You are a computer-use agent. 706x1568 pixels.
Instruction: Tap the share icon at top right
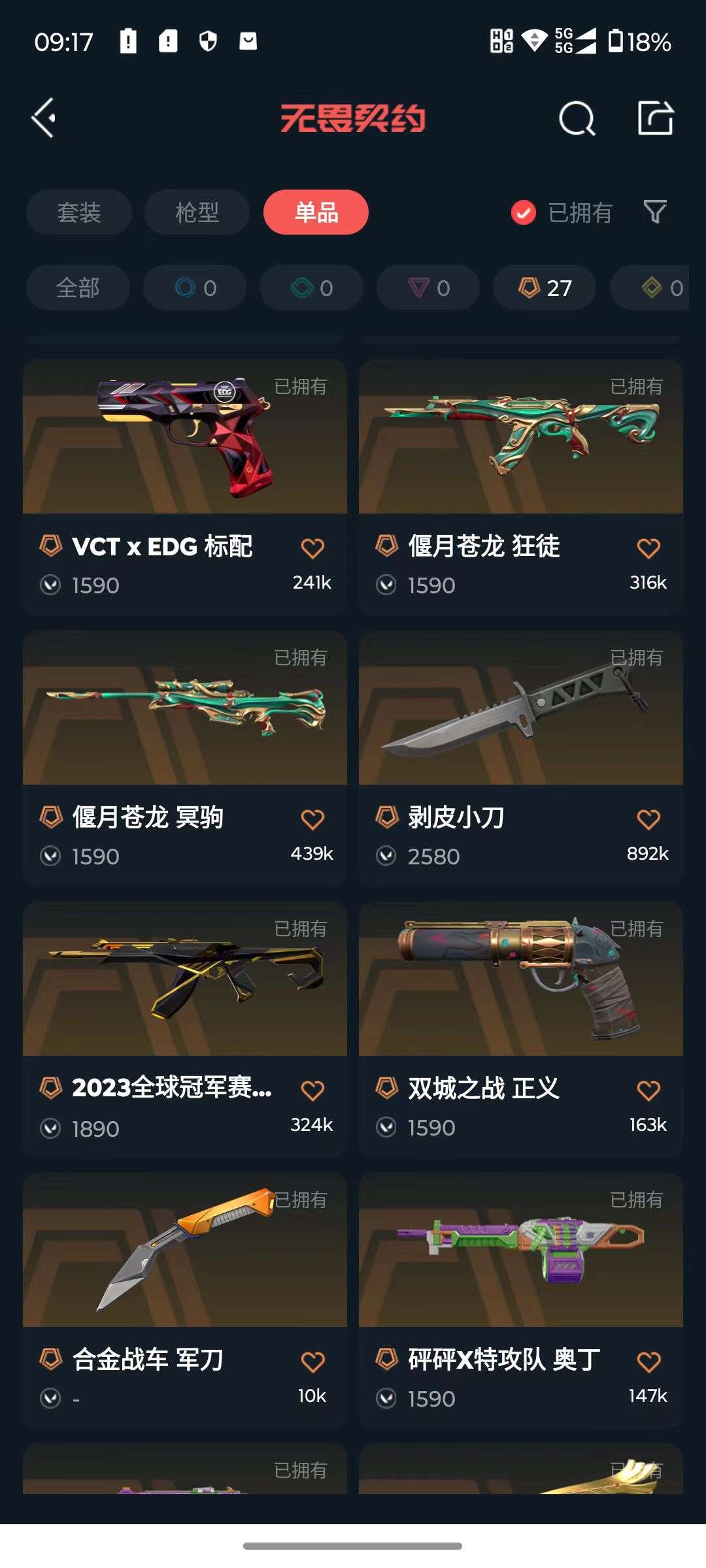(655, 118)
